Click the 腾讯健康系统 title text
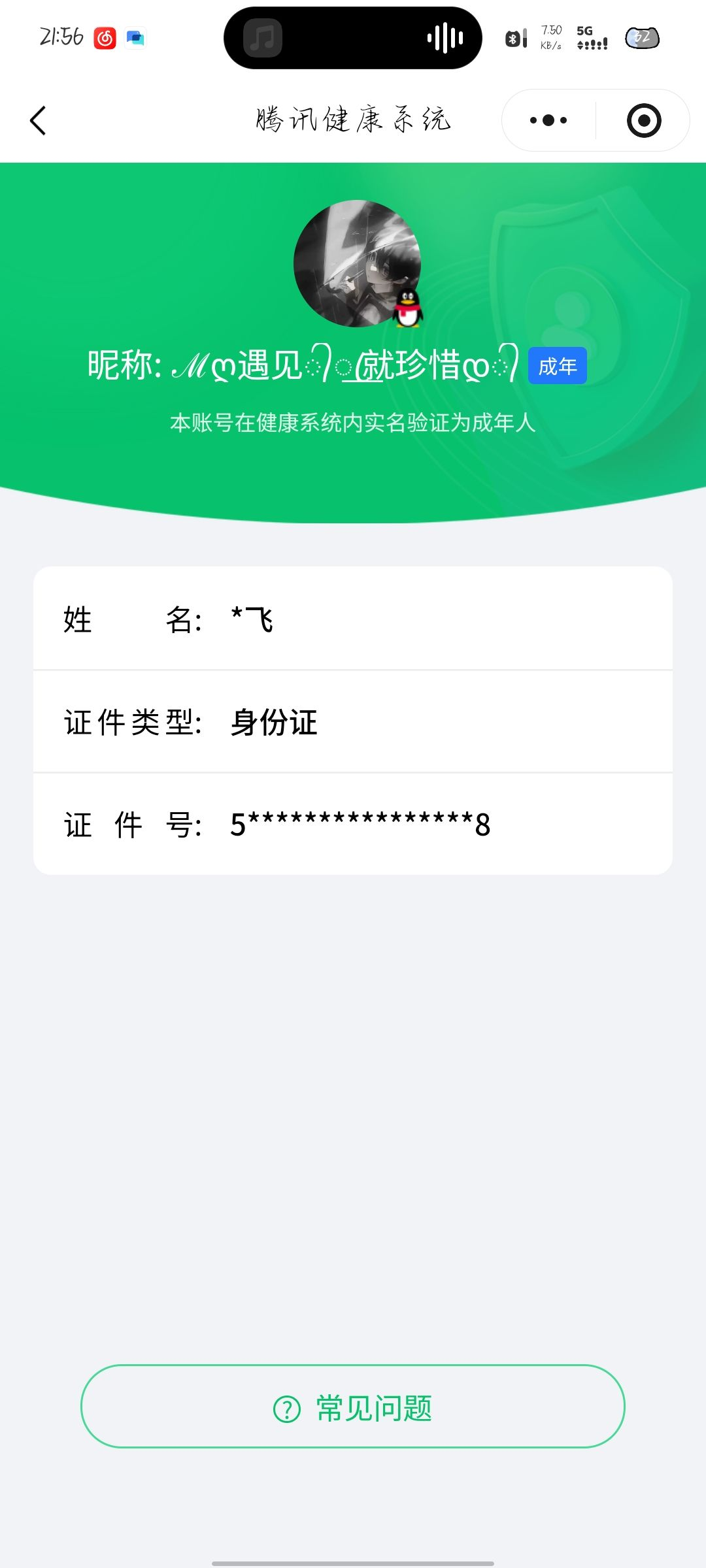 click(353, 120)
